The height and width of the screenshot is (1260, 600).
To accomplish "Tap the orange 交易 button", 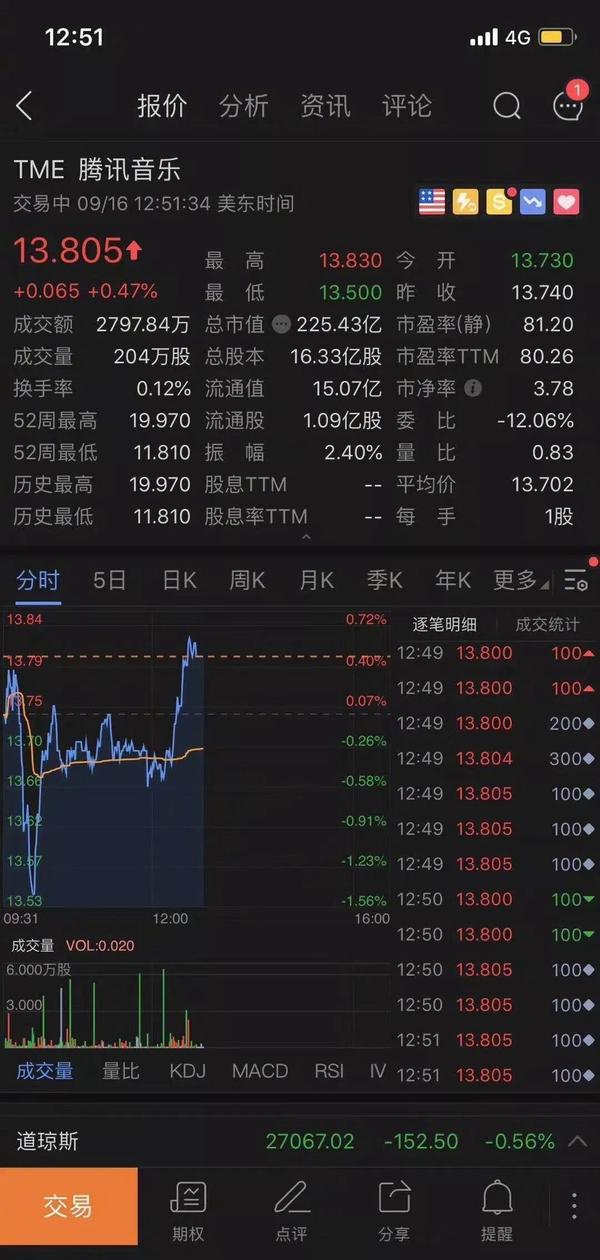I will pos(68,1206).
